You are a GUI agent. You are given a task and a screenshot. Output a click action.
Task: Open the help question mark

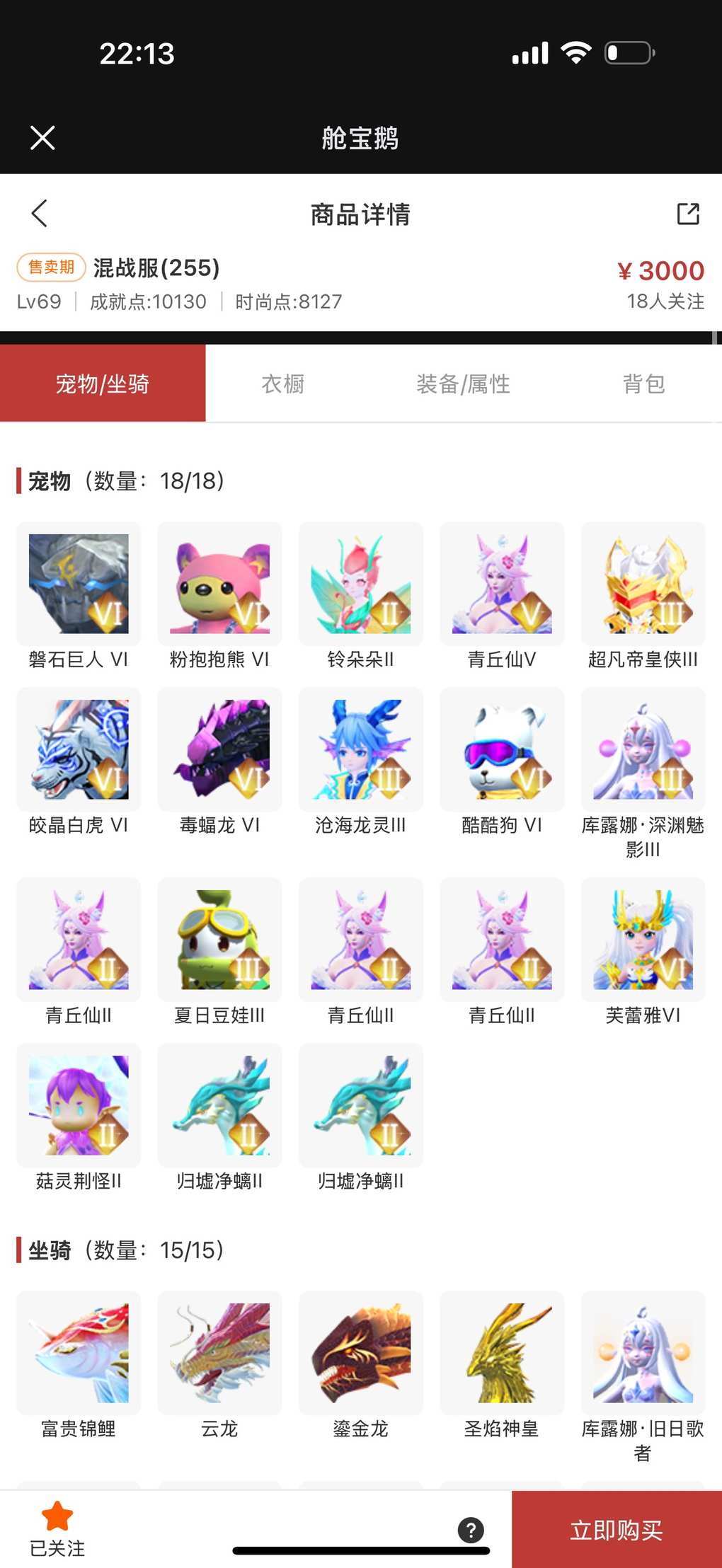(471, 1530)
